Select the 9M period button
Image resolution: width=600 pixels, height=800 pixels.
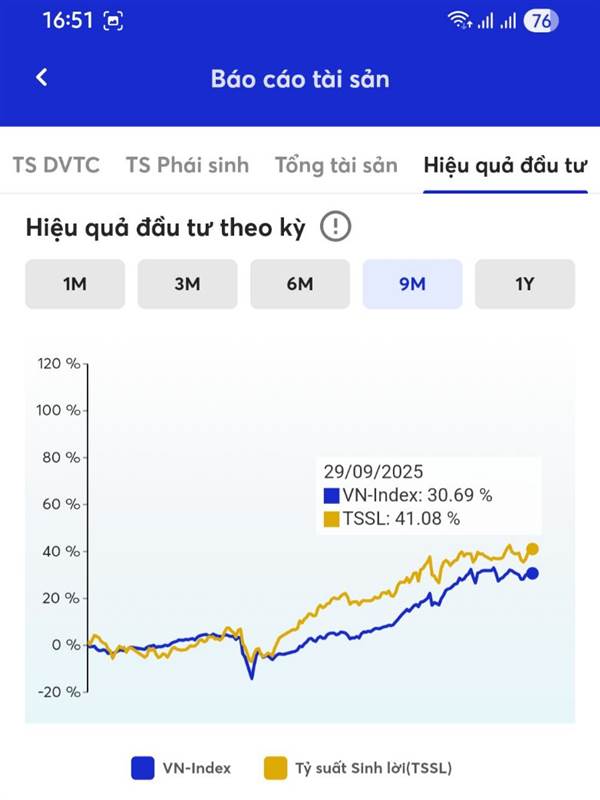412,284
